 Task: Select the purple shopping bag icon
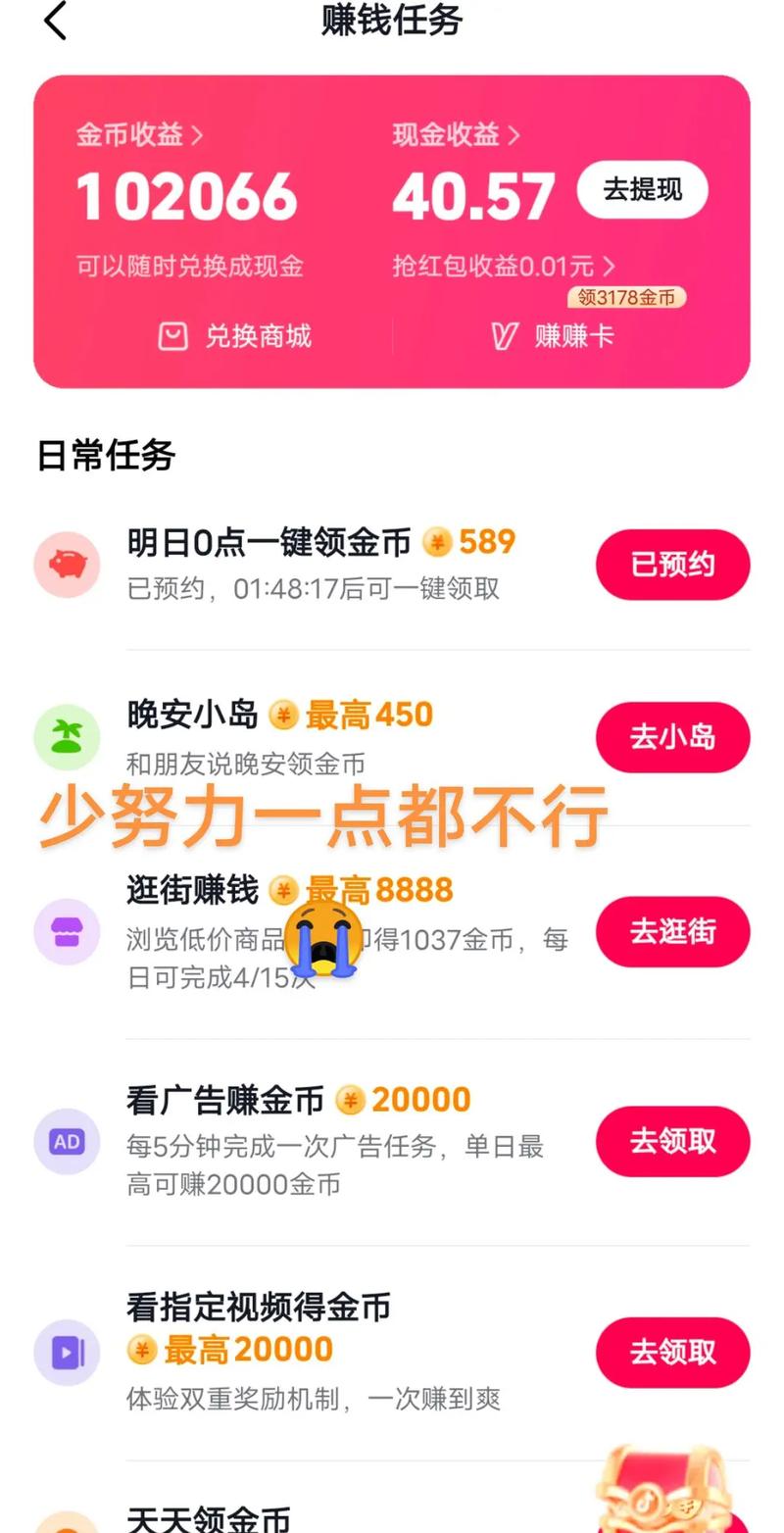click(x=67, y=932)
